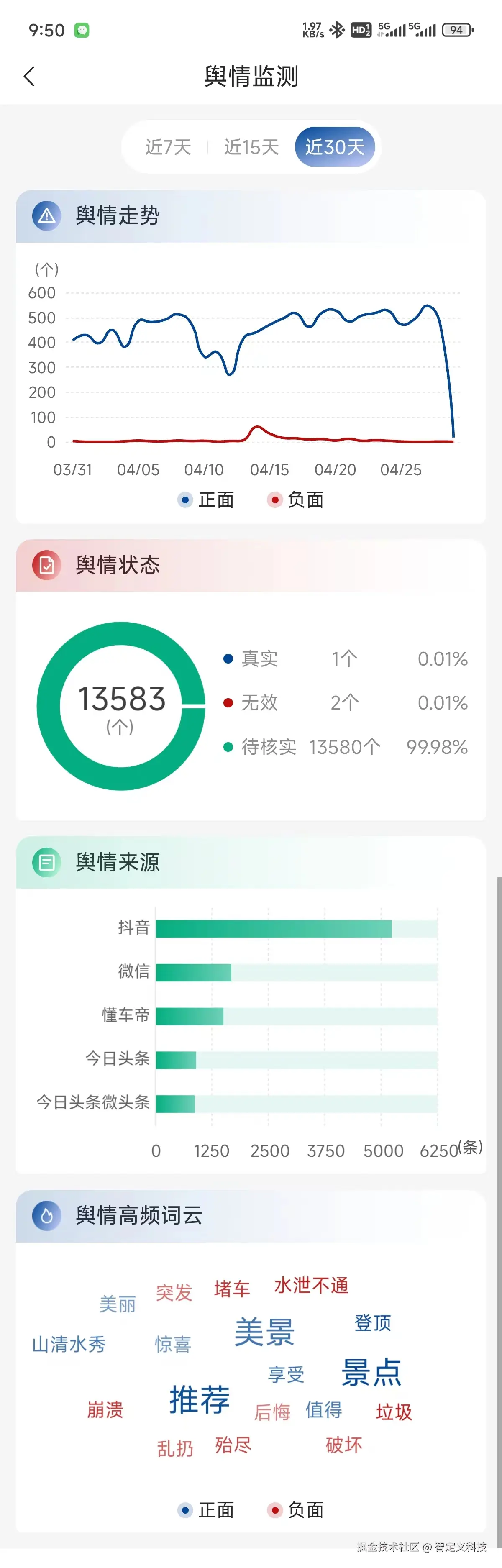
Task: Toggle the 正面 legend under the 舆情高频词云 cloud
Action: point(206,1509)
